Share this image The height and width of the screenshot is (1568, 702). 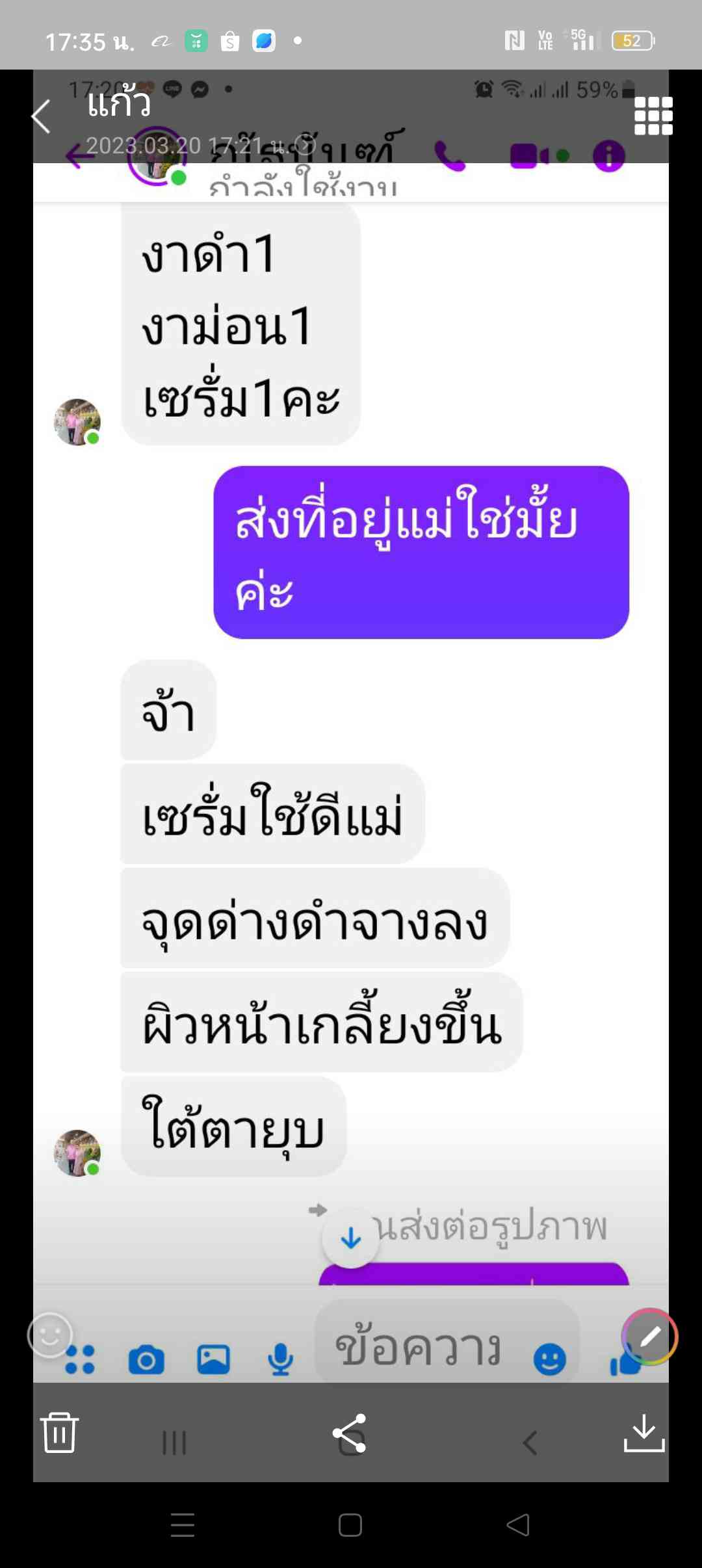coord(350,1433)
